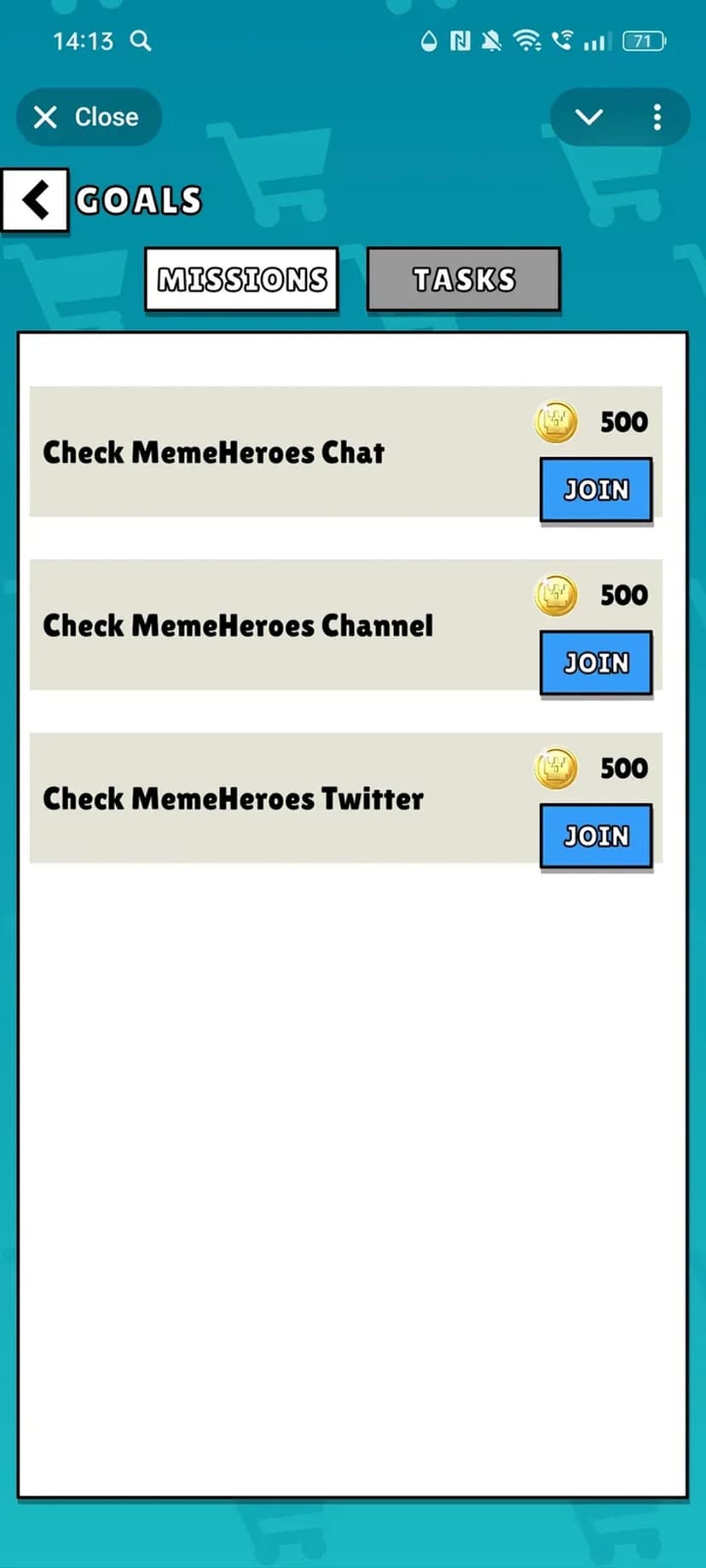The image size is (706, 1568).
Task: Switch to the Tasks tab
Action: point(464,279)
